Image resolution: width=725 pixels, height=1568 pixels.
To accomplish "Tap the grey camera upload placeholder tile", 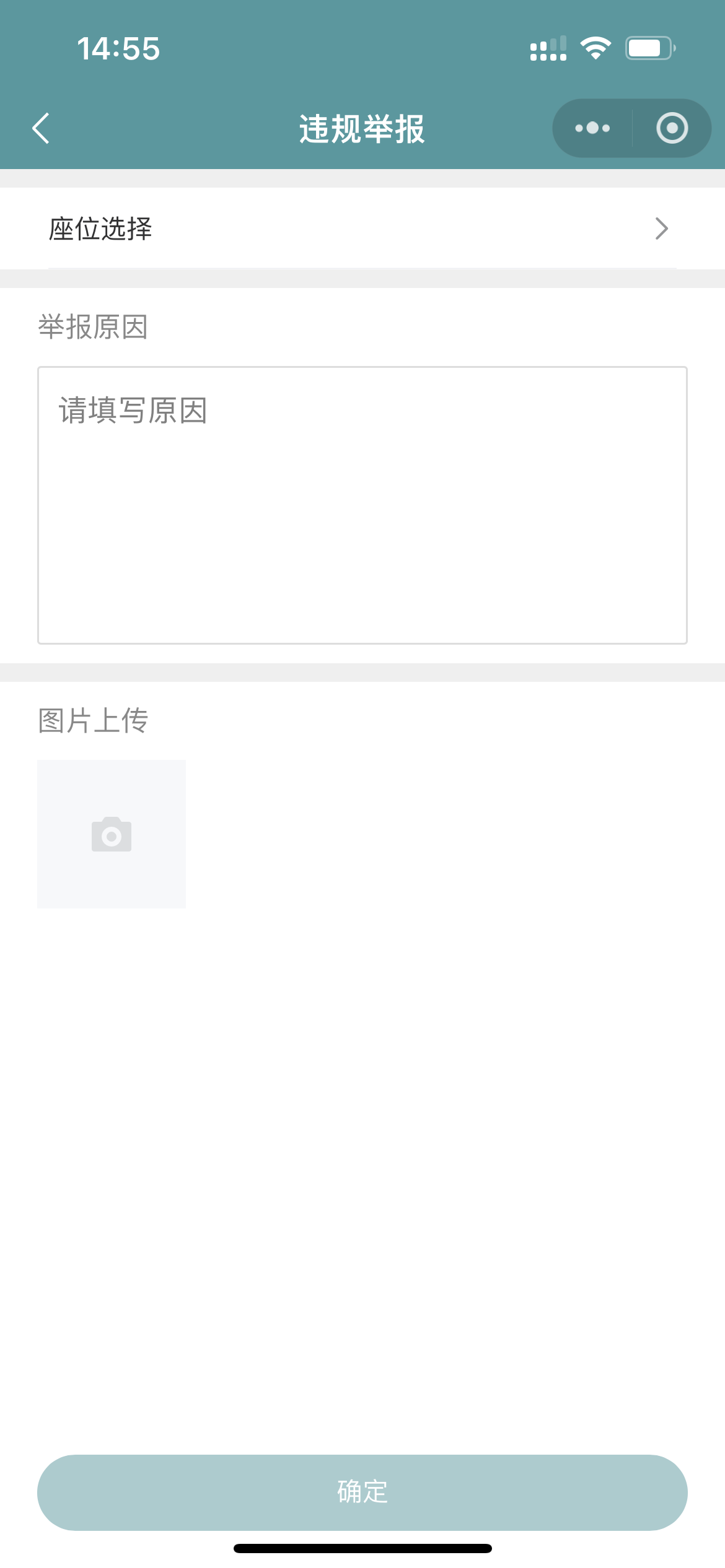I will point(111,834).
